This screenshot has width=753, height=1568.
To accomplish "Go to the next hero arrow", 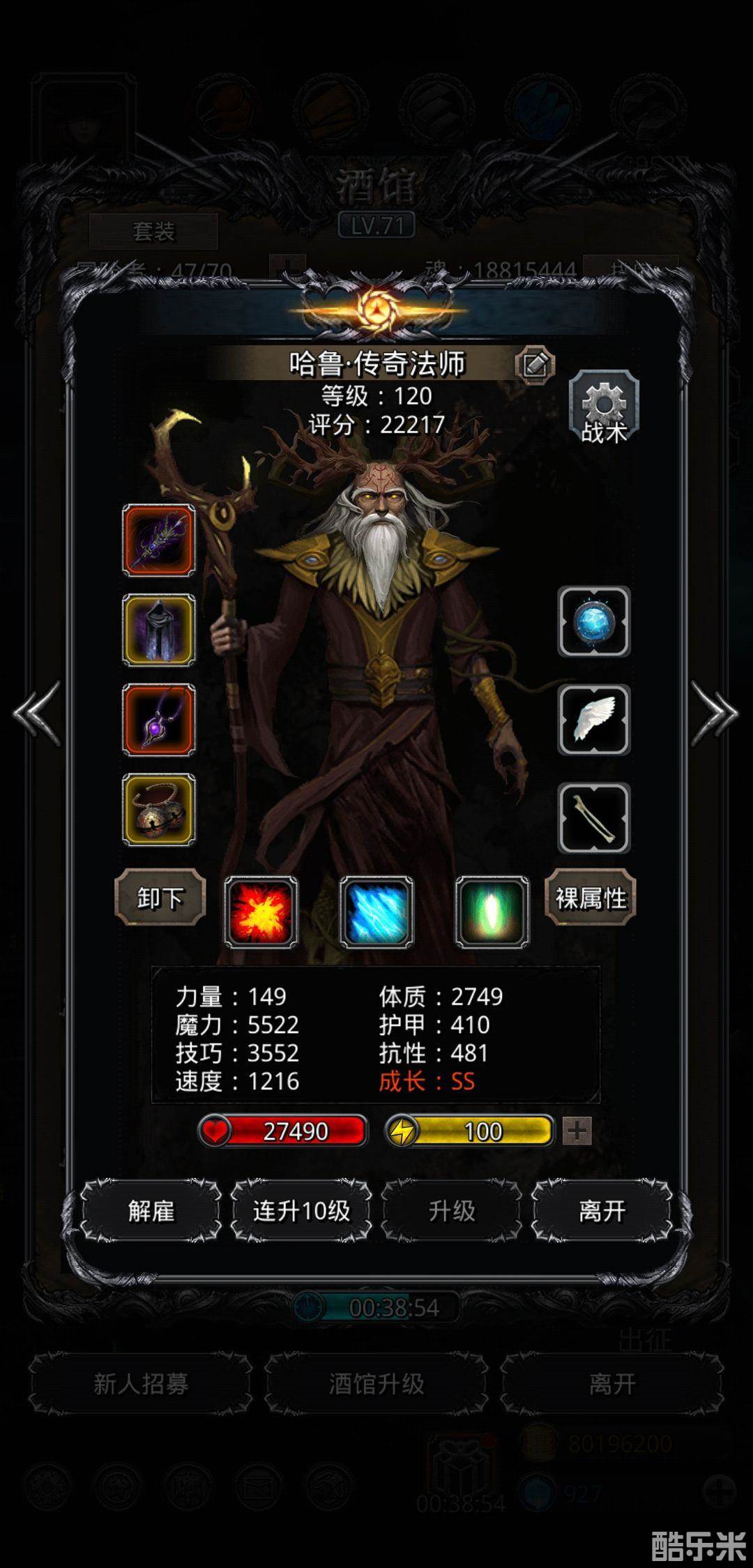I will [x=715, y=713].
